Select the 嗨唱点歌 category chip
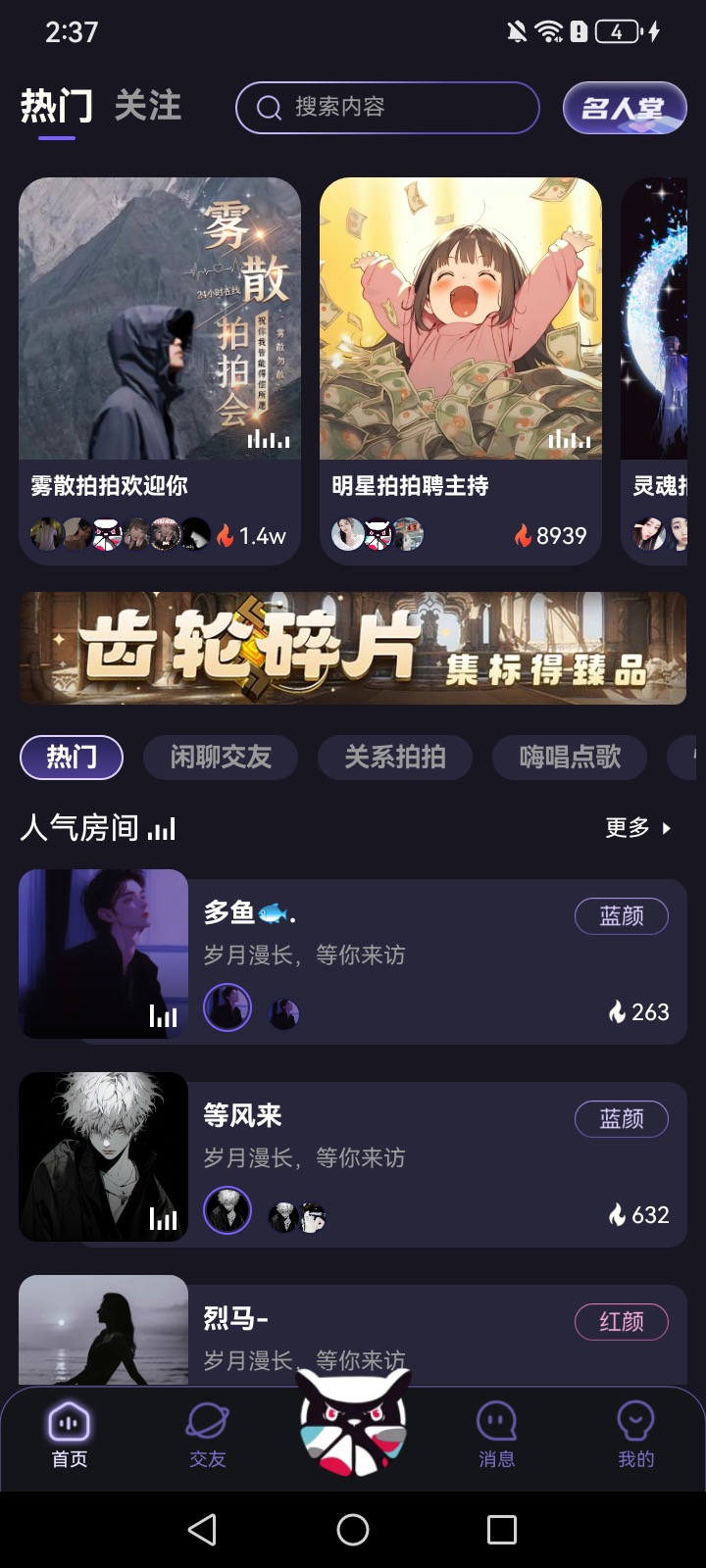 click(x=570, y=758)
